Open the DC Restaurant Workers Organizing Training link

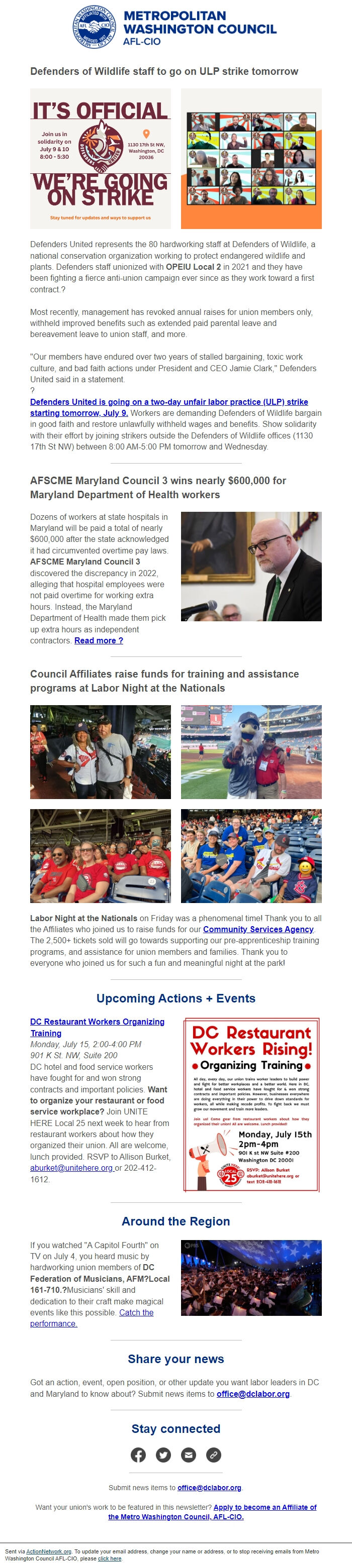point(97,1022)
